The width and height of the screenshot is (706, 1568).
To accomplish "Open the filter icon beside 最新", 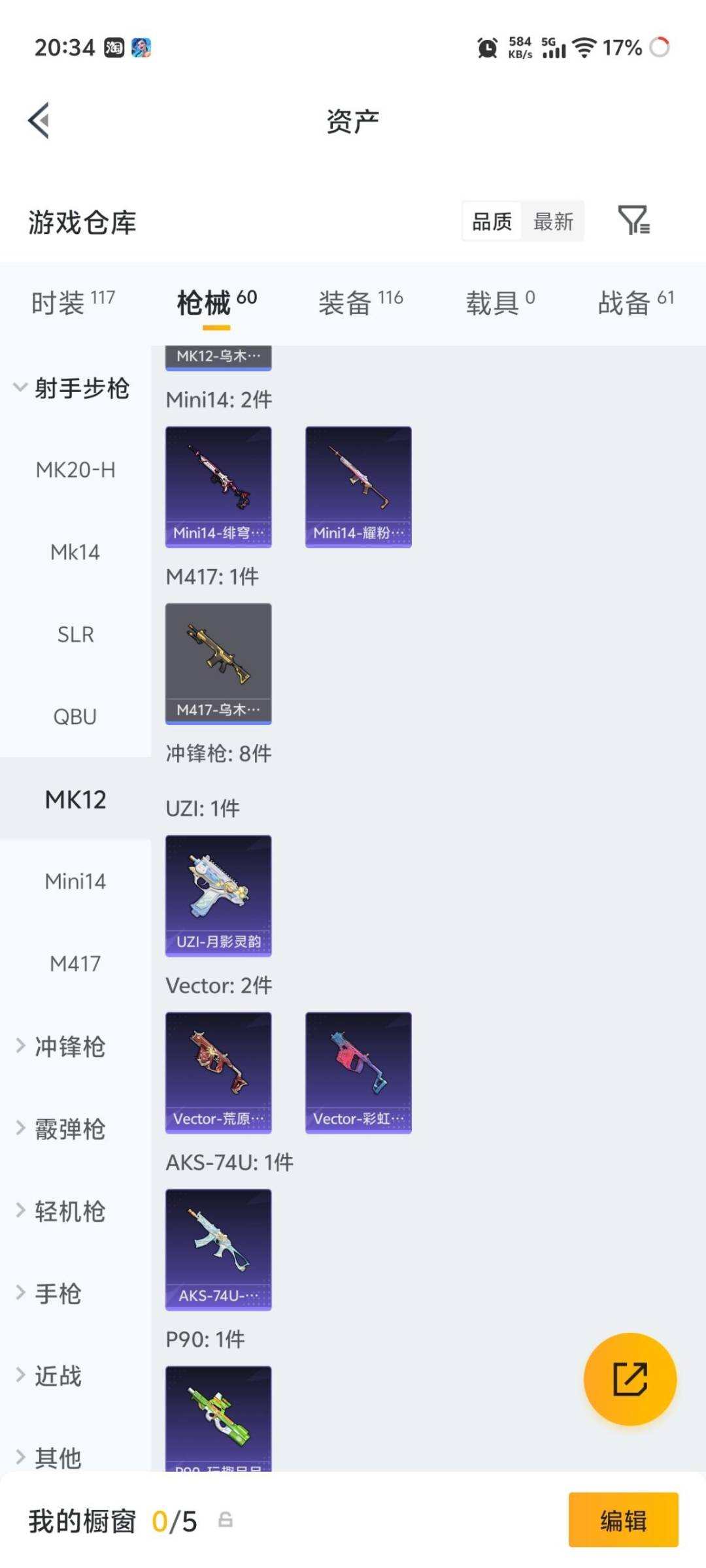I will (x=633, y=220).
